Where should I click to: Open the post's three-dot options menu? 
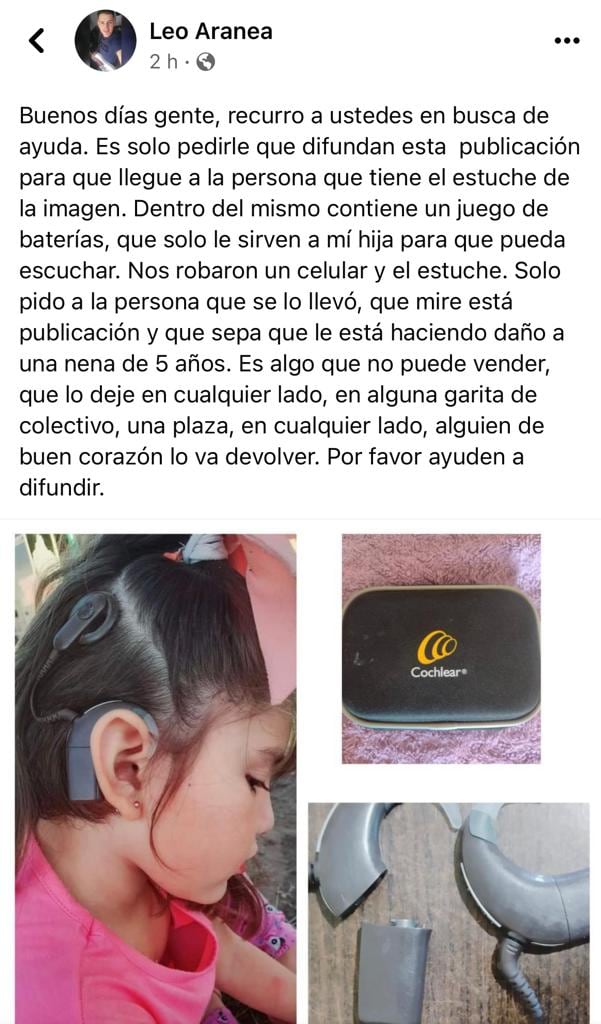566,41
